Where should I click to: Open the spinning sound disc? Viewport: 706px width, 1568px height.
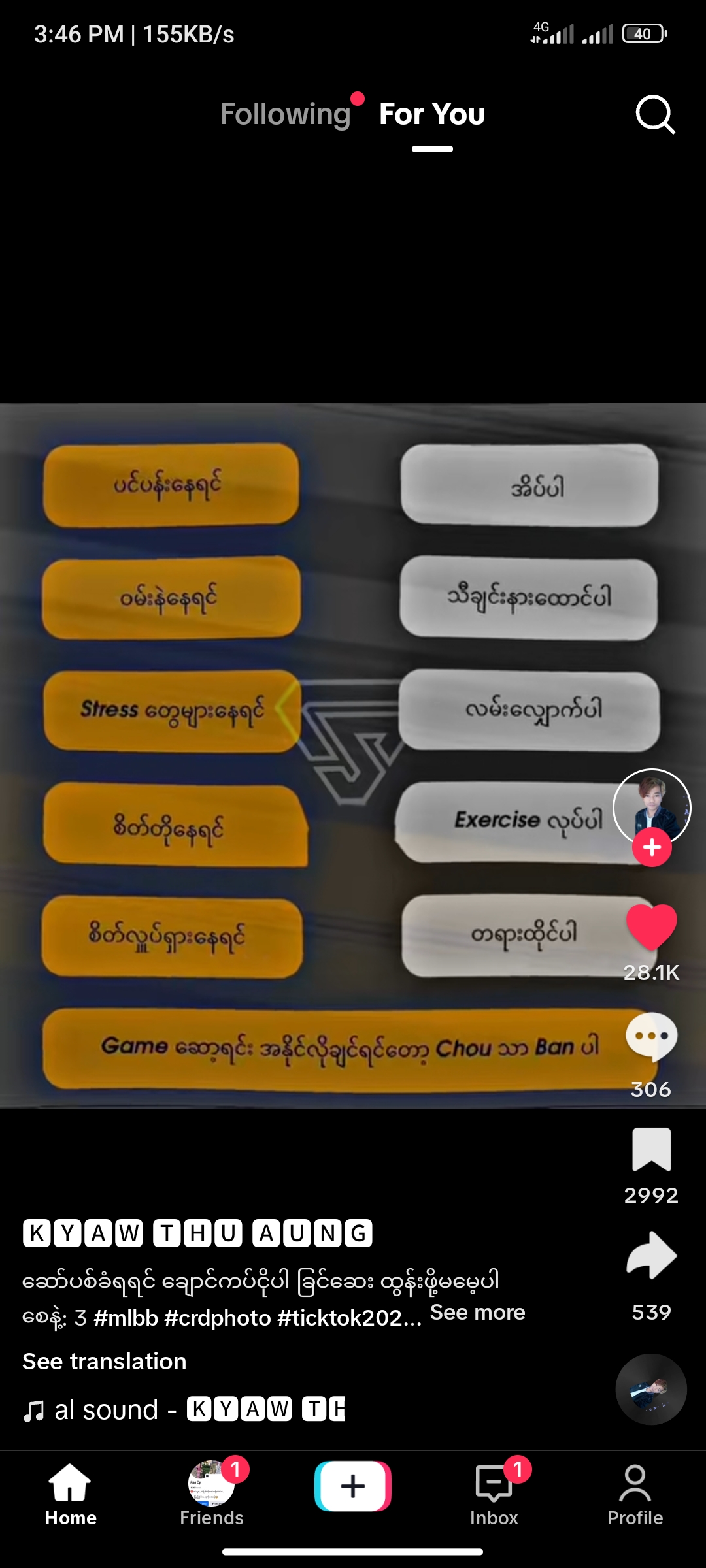(x=651, y=1390)
